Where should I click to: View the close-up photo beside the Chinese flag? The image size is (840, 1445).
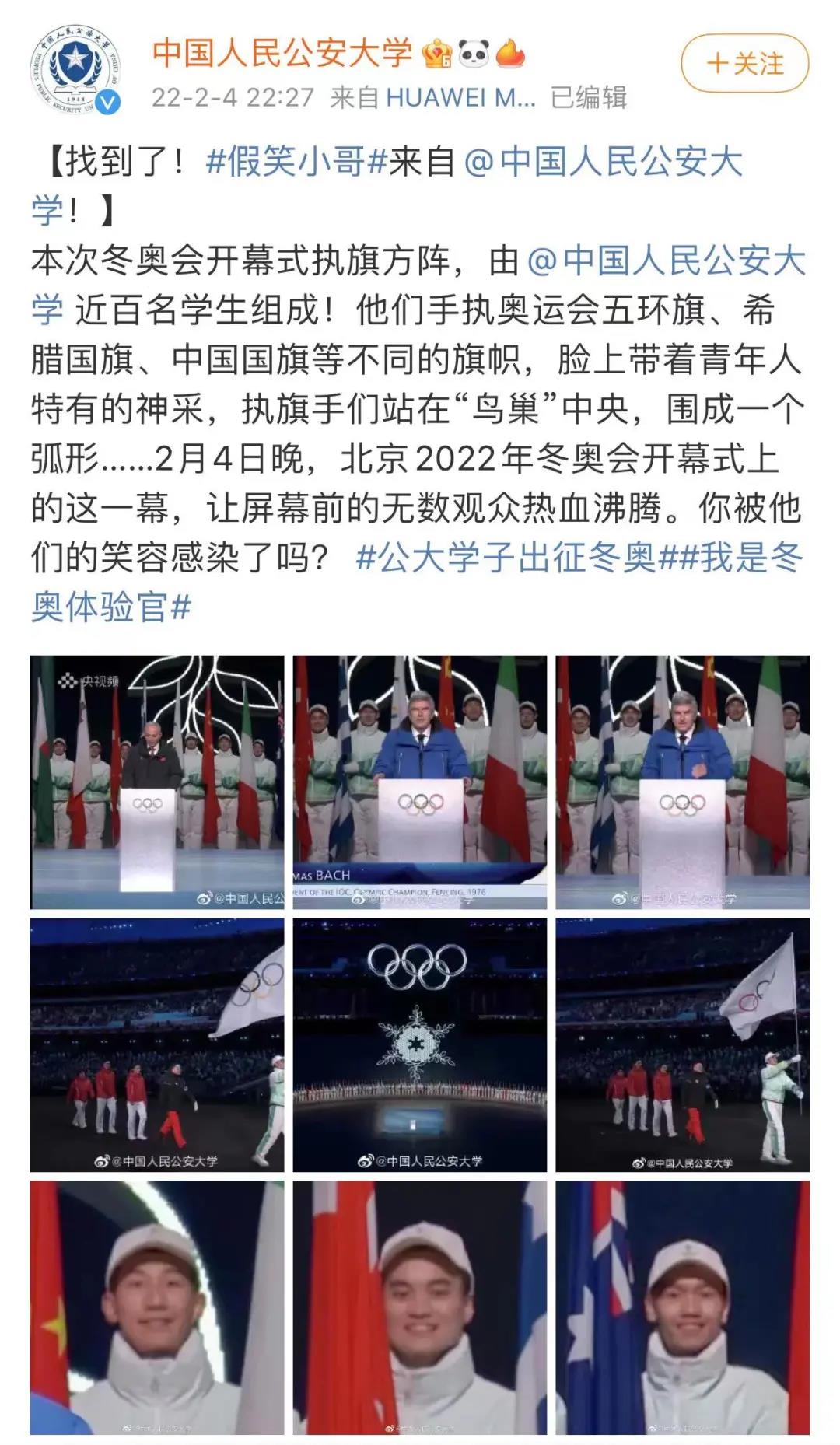tap(157, 1307)
